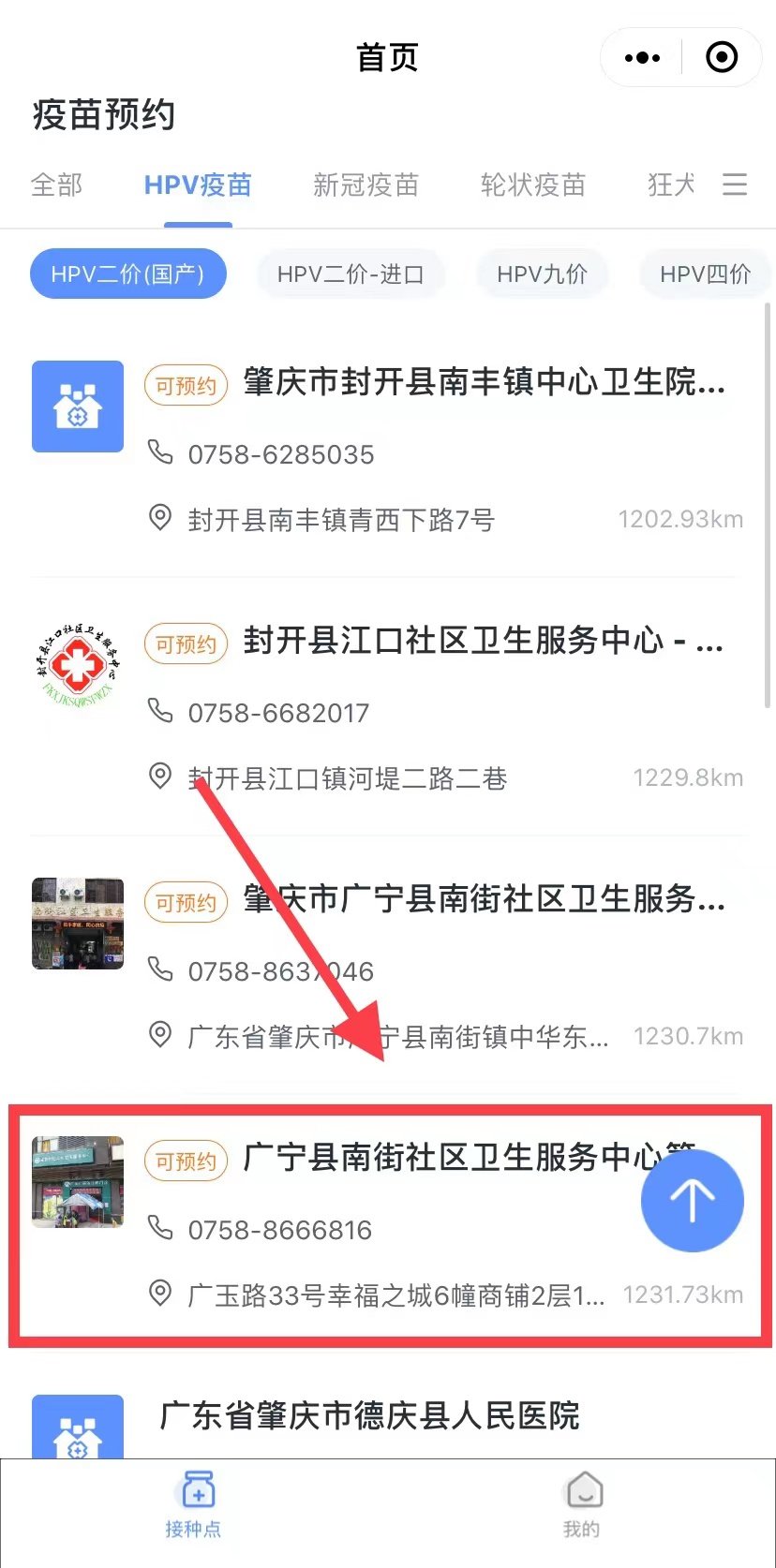The width and height of the screenshot is (776, 1568).
Task: Open 广东省肇庆市德庆县人民医院 listing
Action: point(369,1416)
